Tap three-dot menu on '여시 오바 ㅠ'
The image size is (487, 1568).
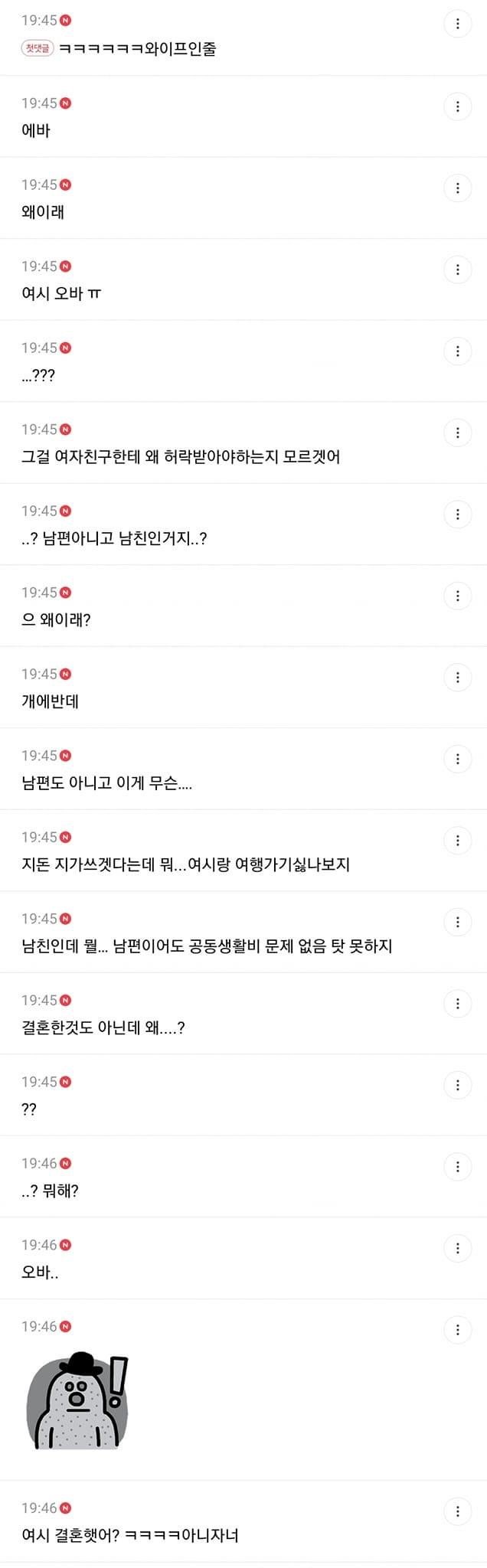pos(457,269)
